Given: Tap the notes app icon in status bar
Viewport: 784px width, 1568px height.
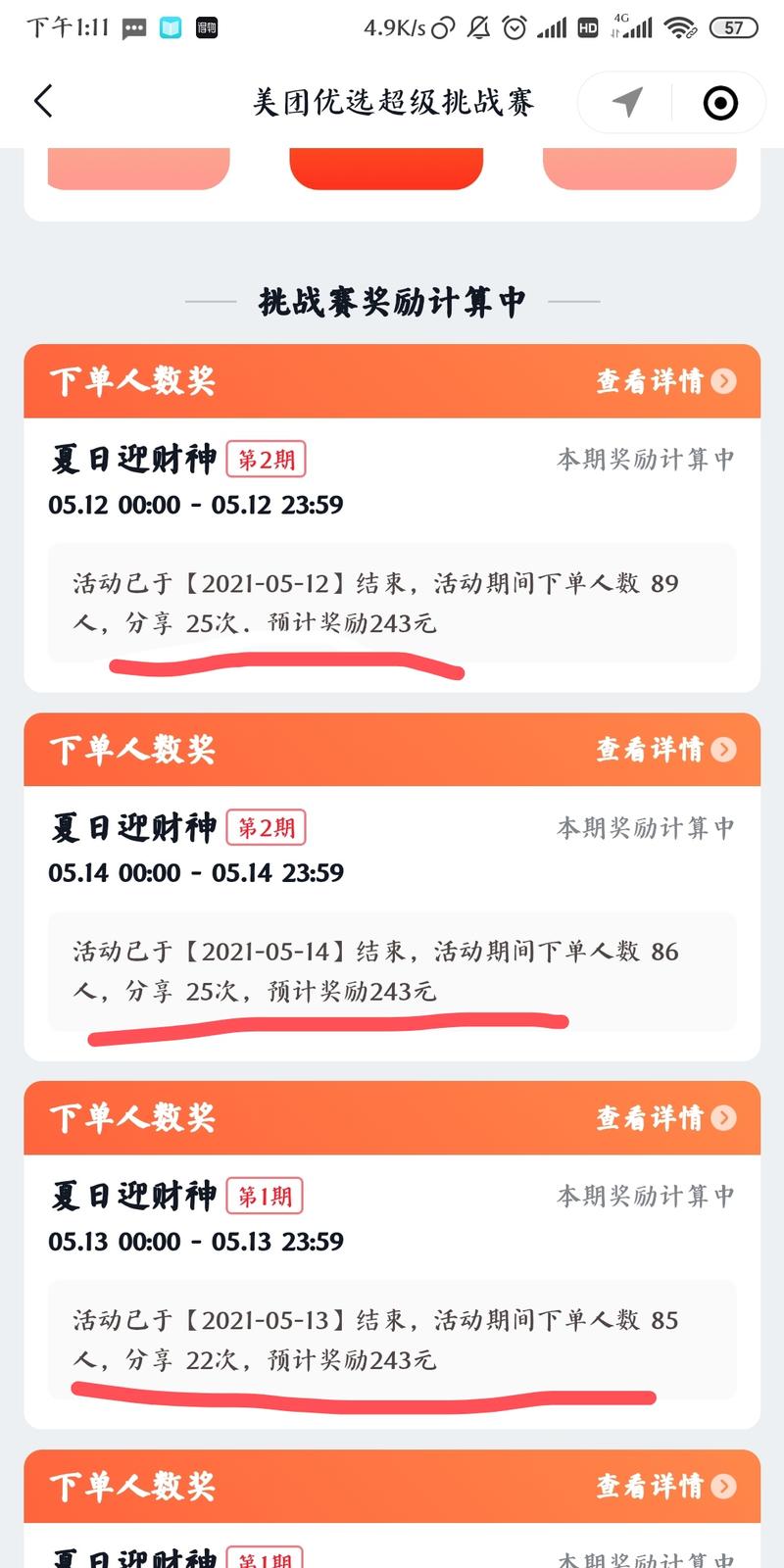Looking at the screenshot, I should pyautogui.click(x=170, y=27).
